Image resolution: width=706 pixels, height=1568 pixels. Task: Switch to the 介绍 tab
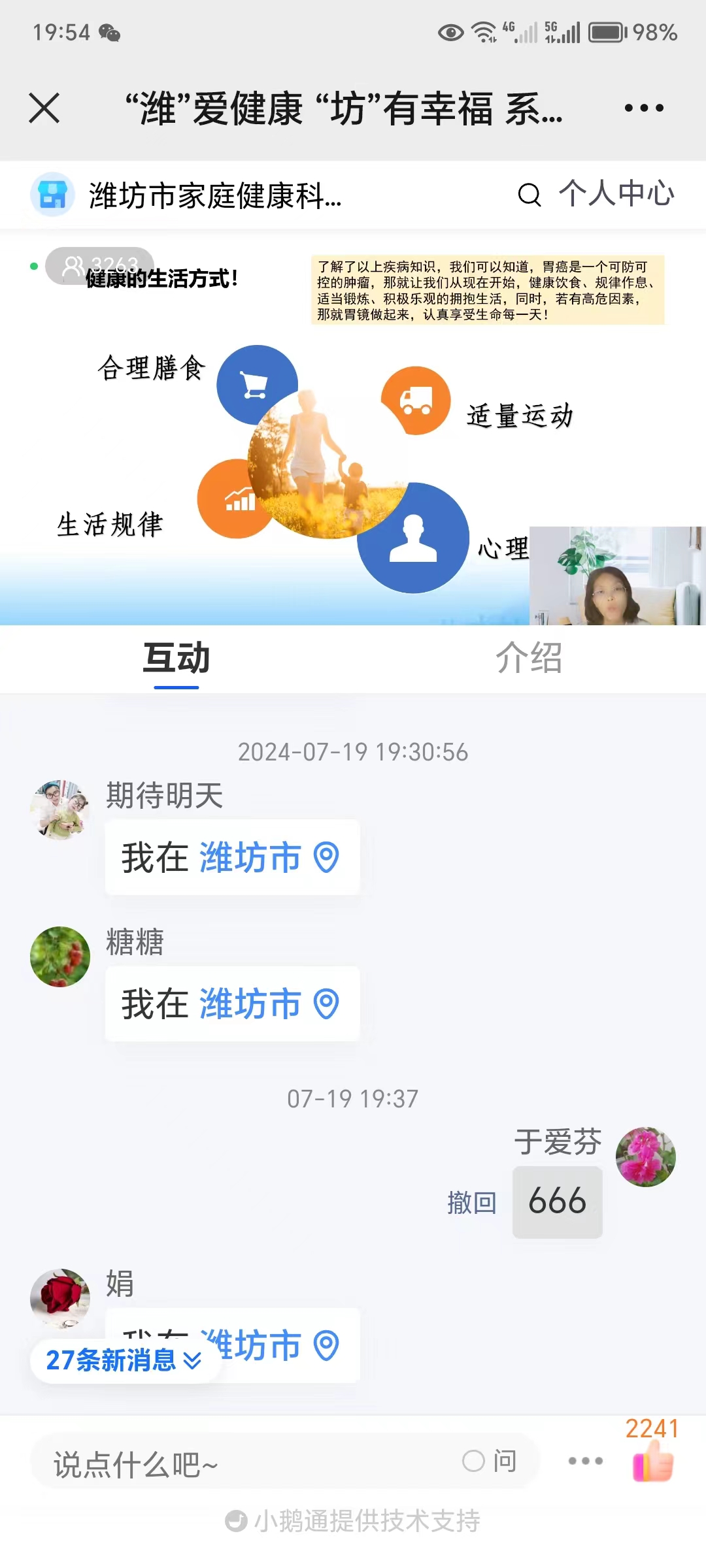(x=529, y=658)
